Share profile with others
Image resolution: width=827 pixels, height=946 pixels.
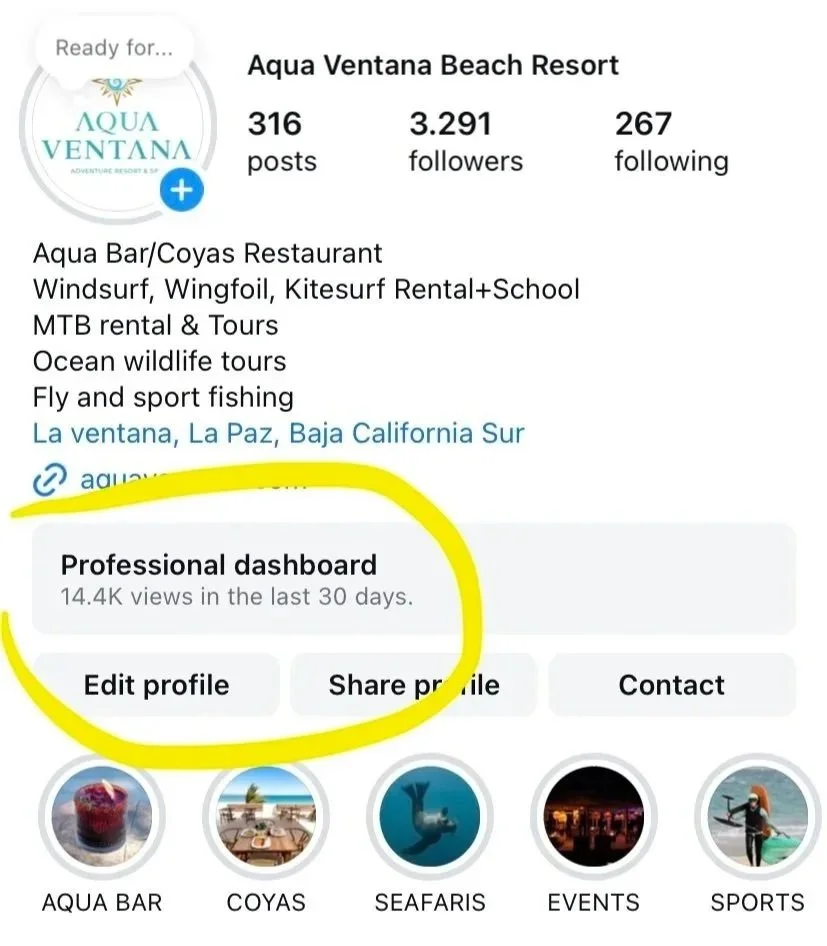point(414,685)
